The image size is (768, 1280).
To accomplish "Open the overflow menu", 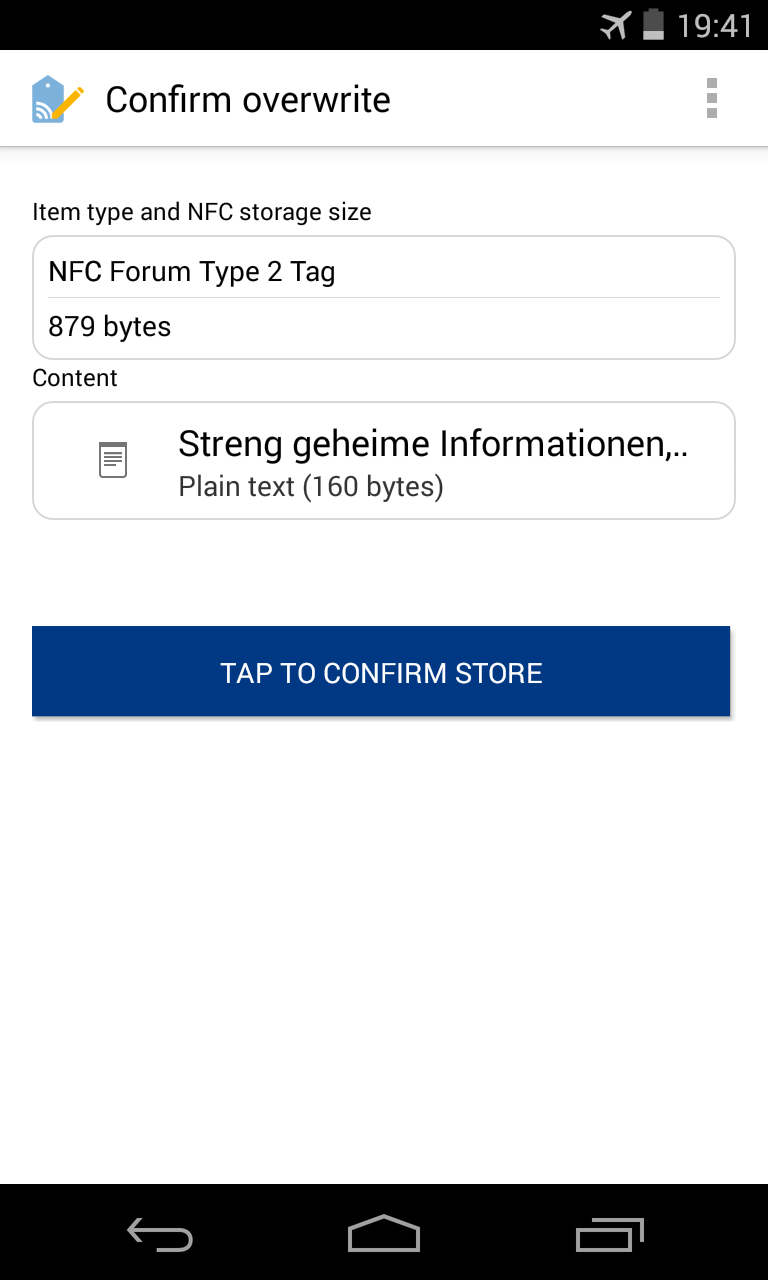I will [711, 99].
